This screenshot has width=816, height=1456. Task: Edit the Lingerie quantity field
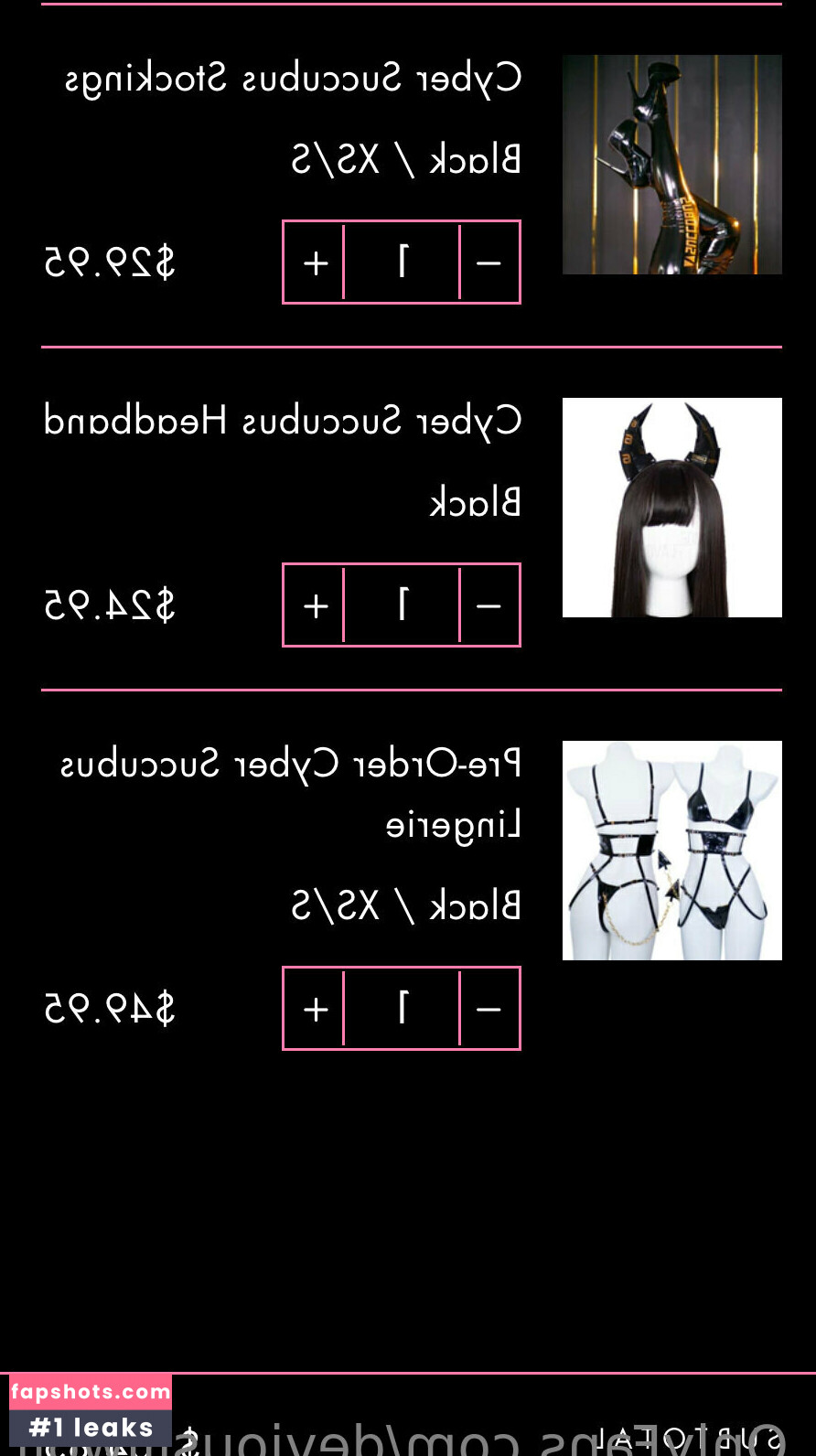[402, 1009]
